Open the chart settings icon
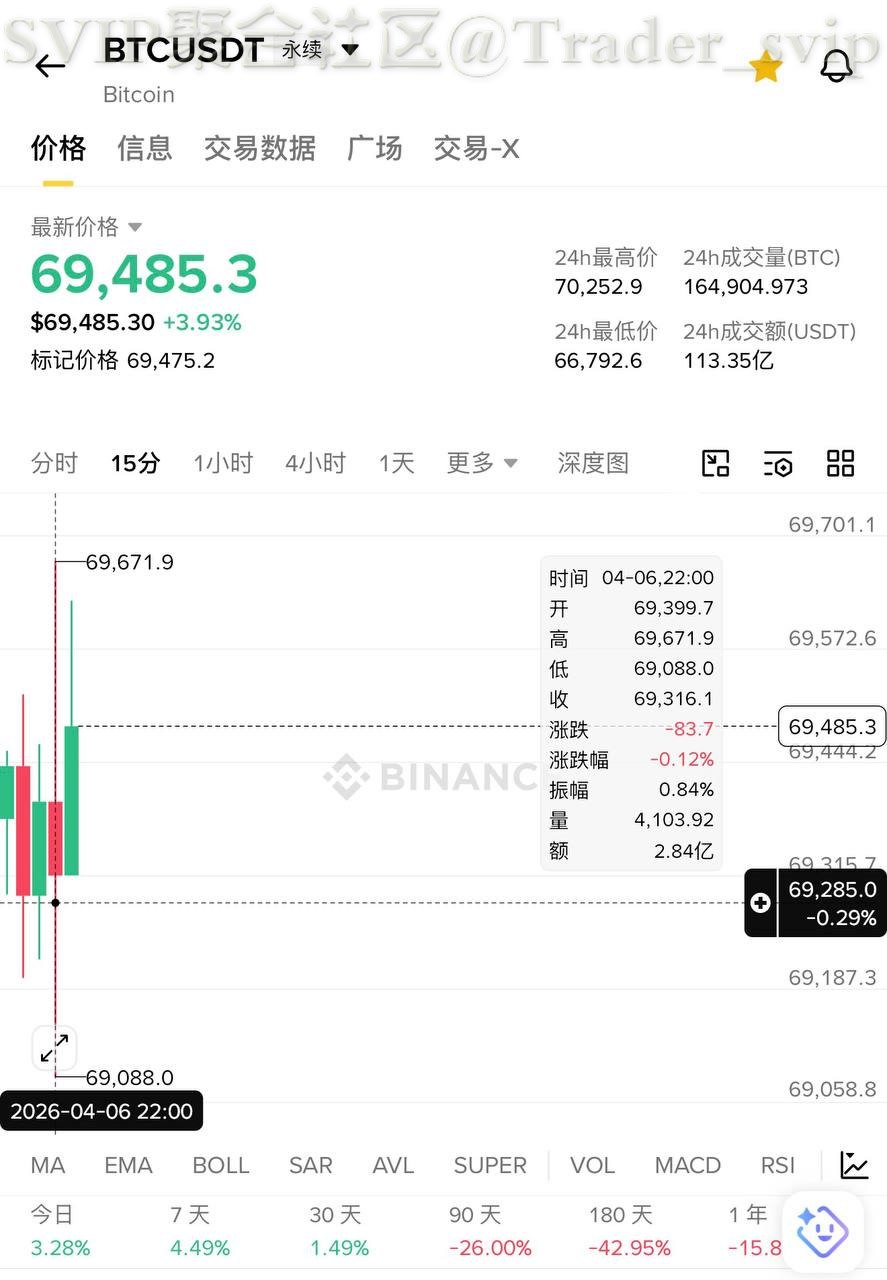Viewport: 887px width, 1280px height. (778, 463)
